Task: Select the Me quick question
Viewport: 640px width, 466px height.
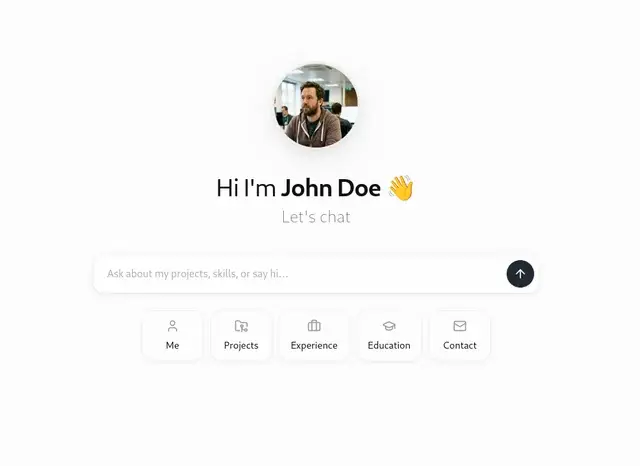Action: click(173, 335)
